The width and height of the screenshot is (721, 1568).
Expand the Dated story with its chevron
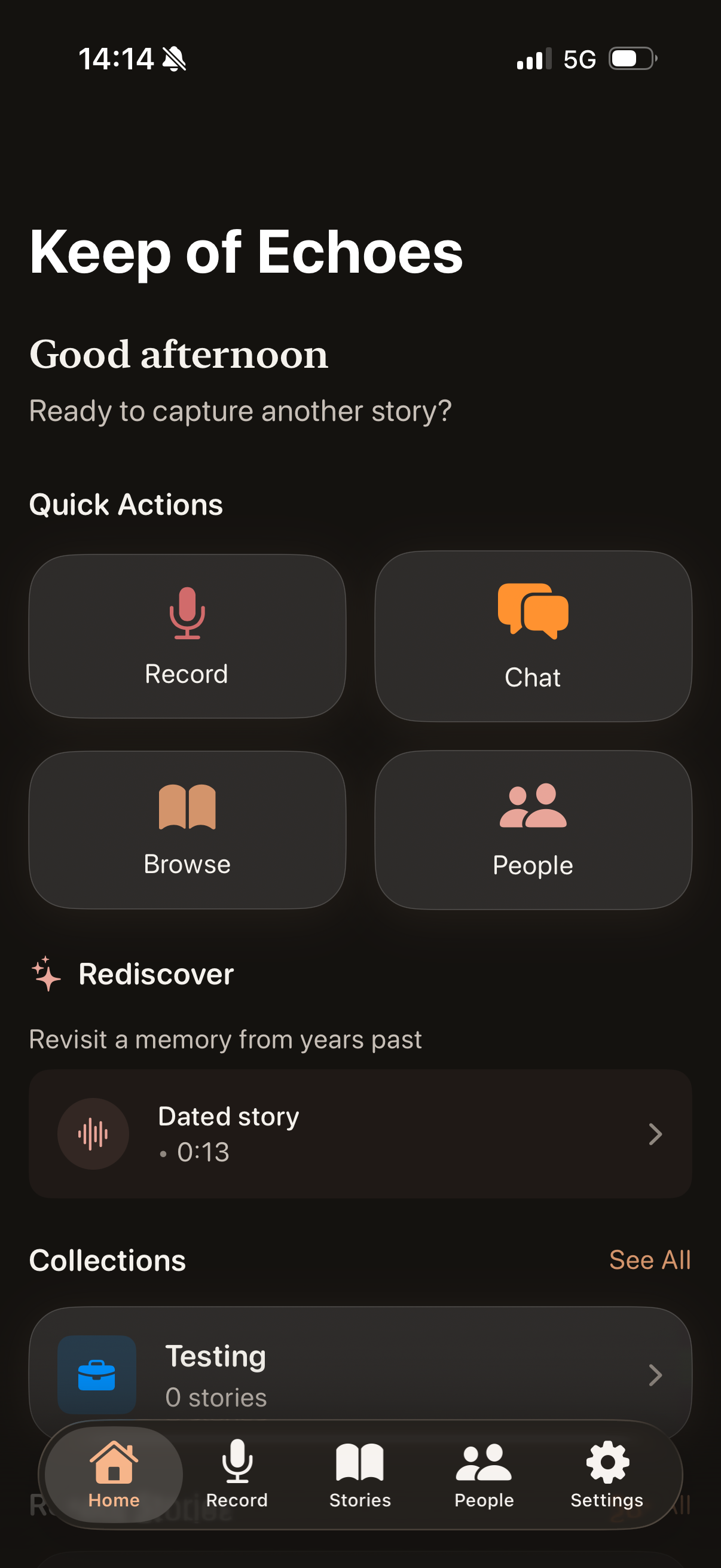[655, 1133]
